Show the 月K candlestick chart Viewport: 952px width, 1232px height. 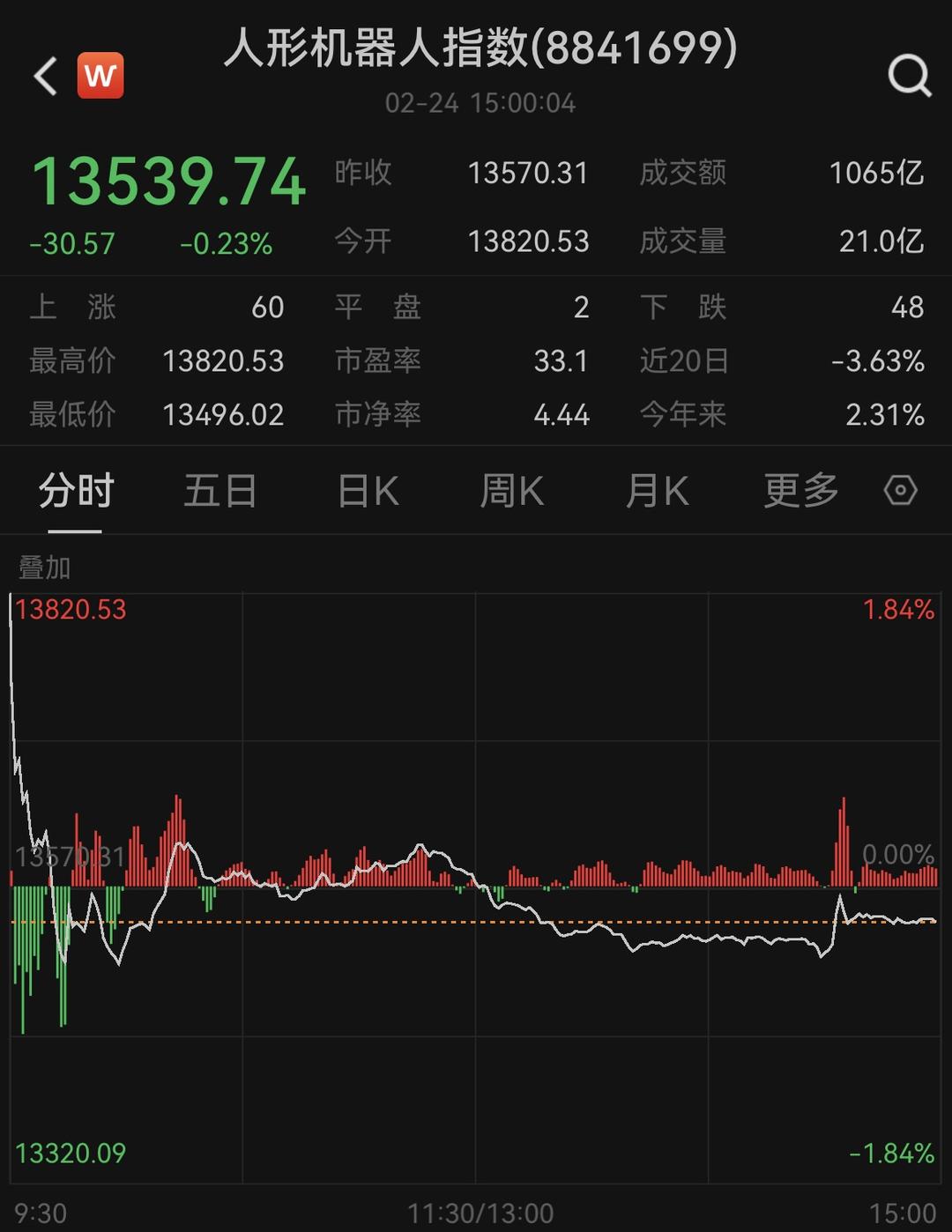[657, 491]
